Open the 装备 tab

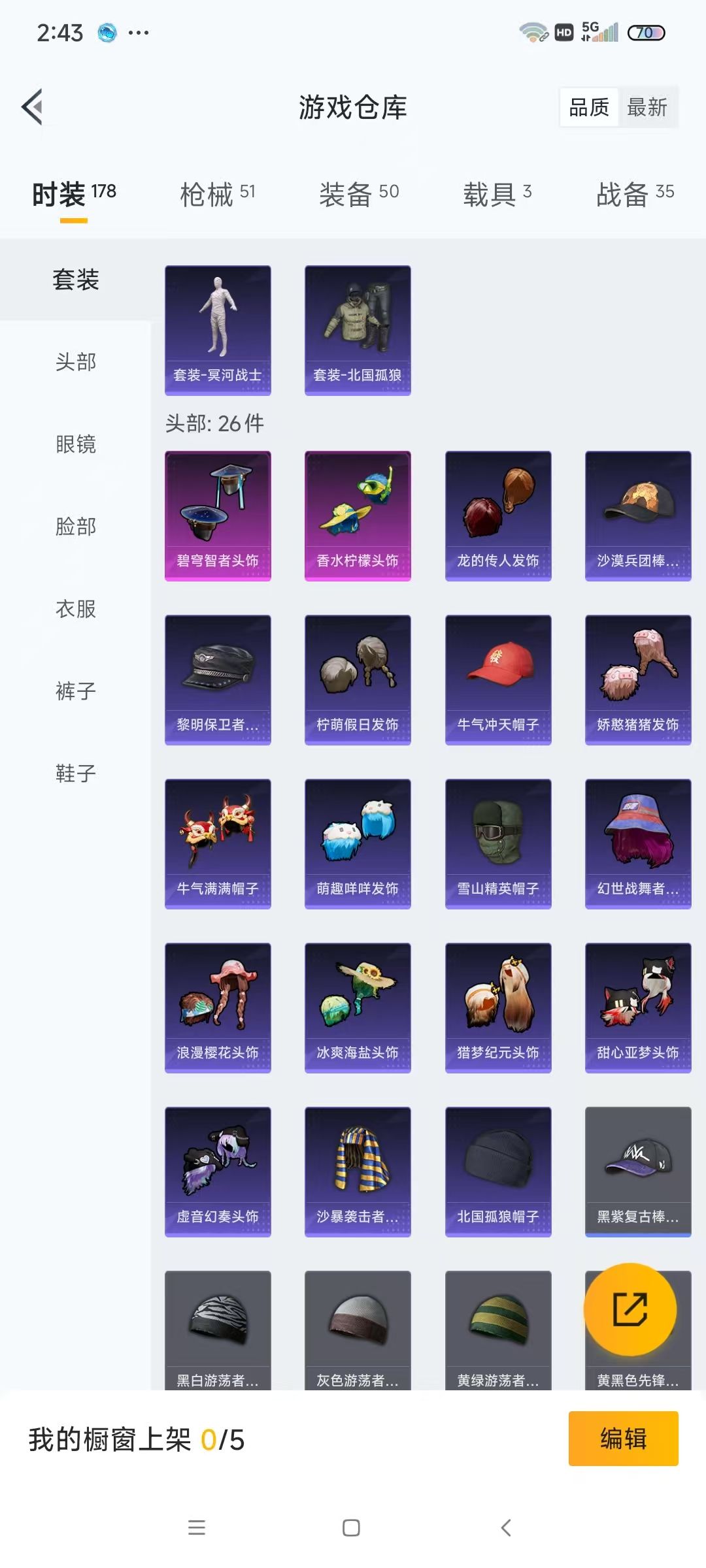tap(358, 194)
